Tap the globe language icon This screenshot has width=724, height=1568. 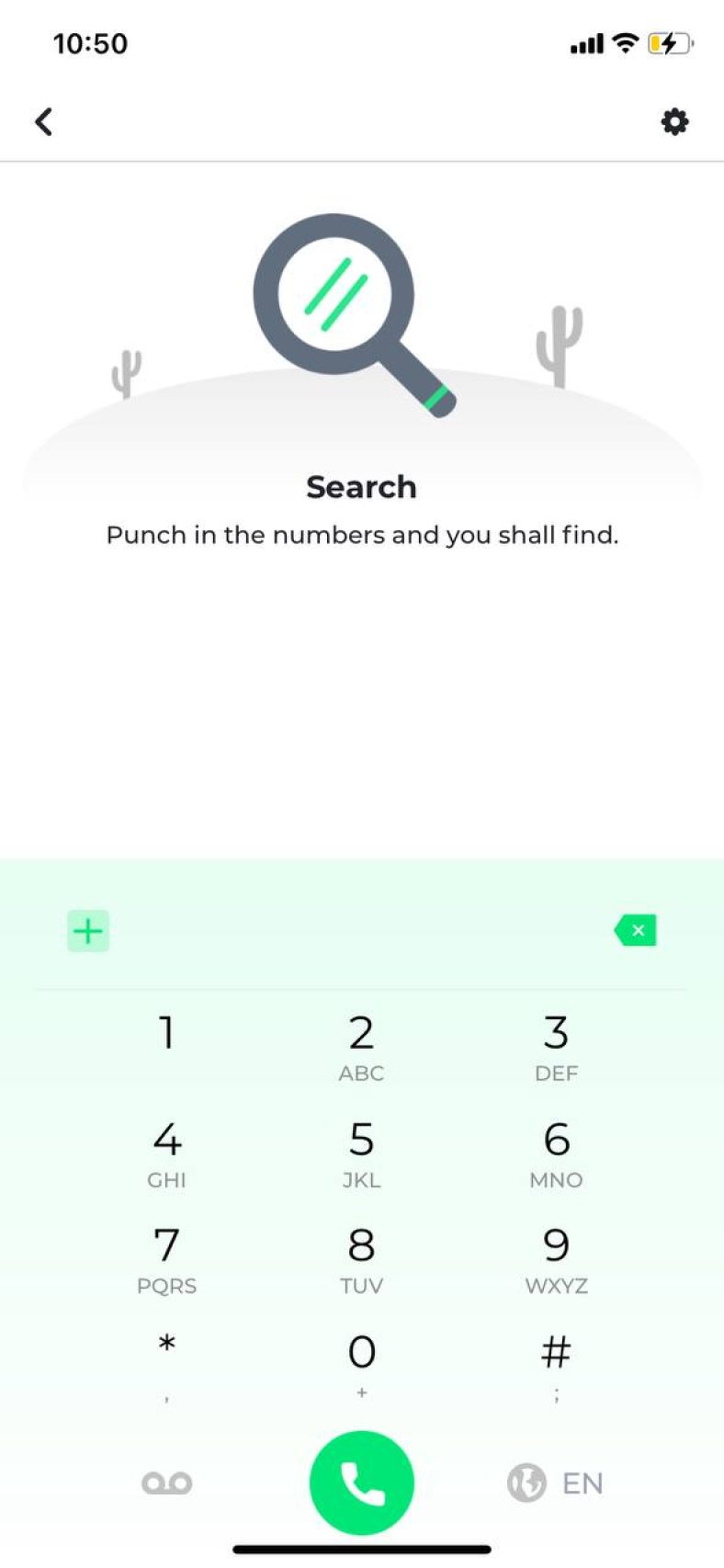(x=526, y=1483)
